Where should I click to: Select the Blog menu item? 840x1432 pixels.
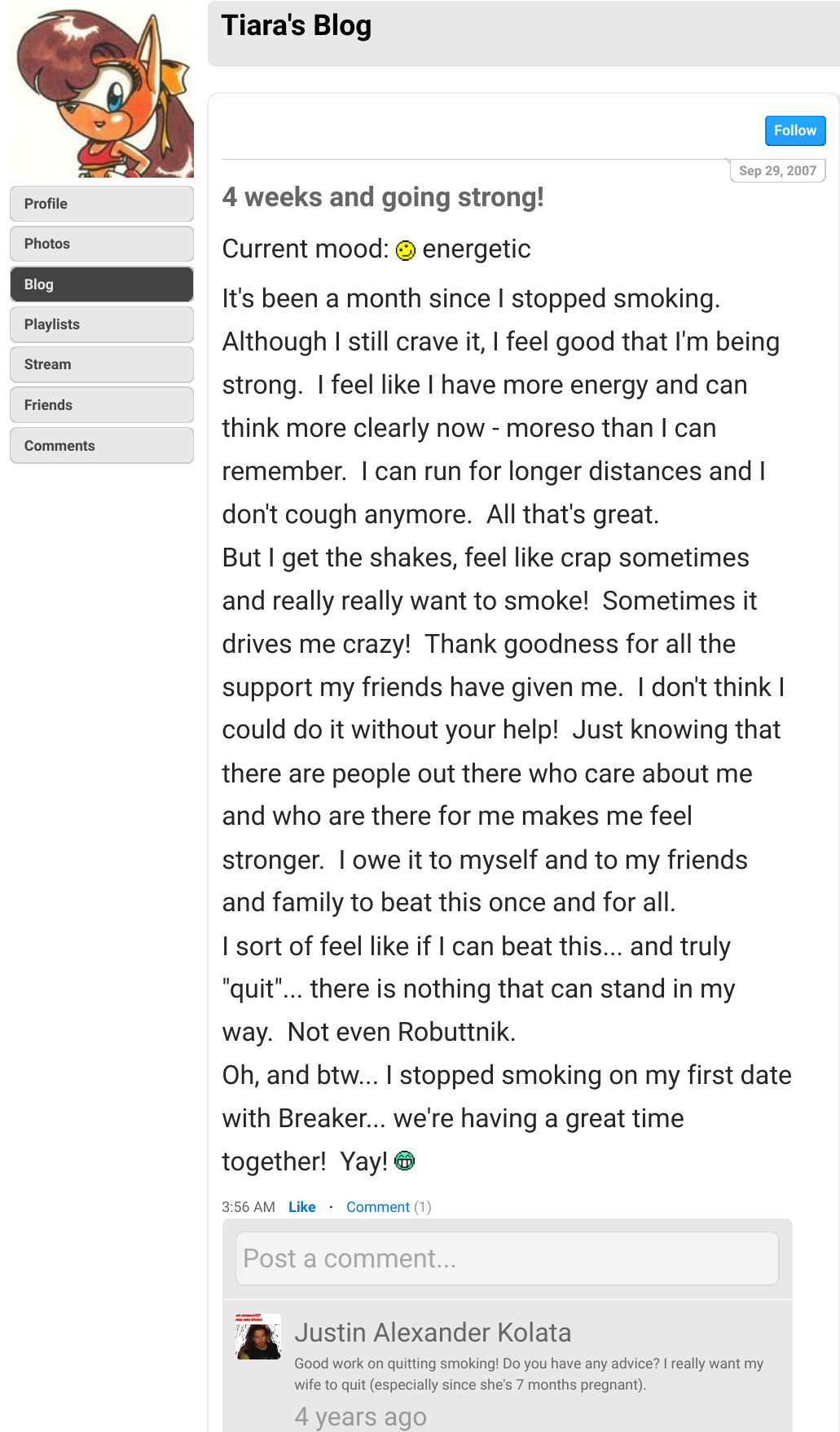pyautogui.click(x=102, y=284)
